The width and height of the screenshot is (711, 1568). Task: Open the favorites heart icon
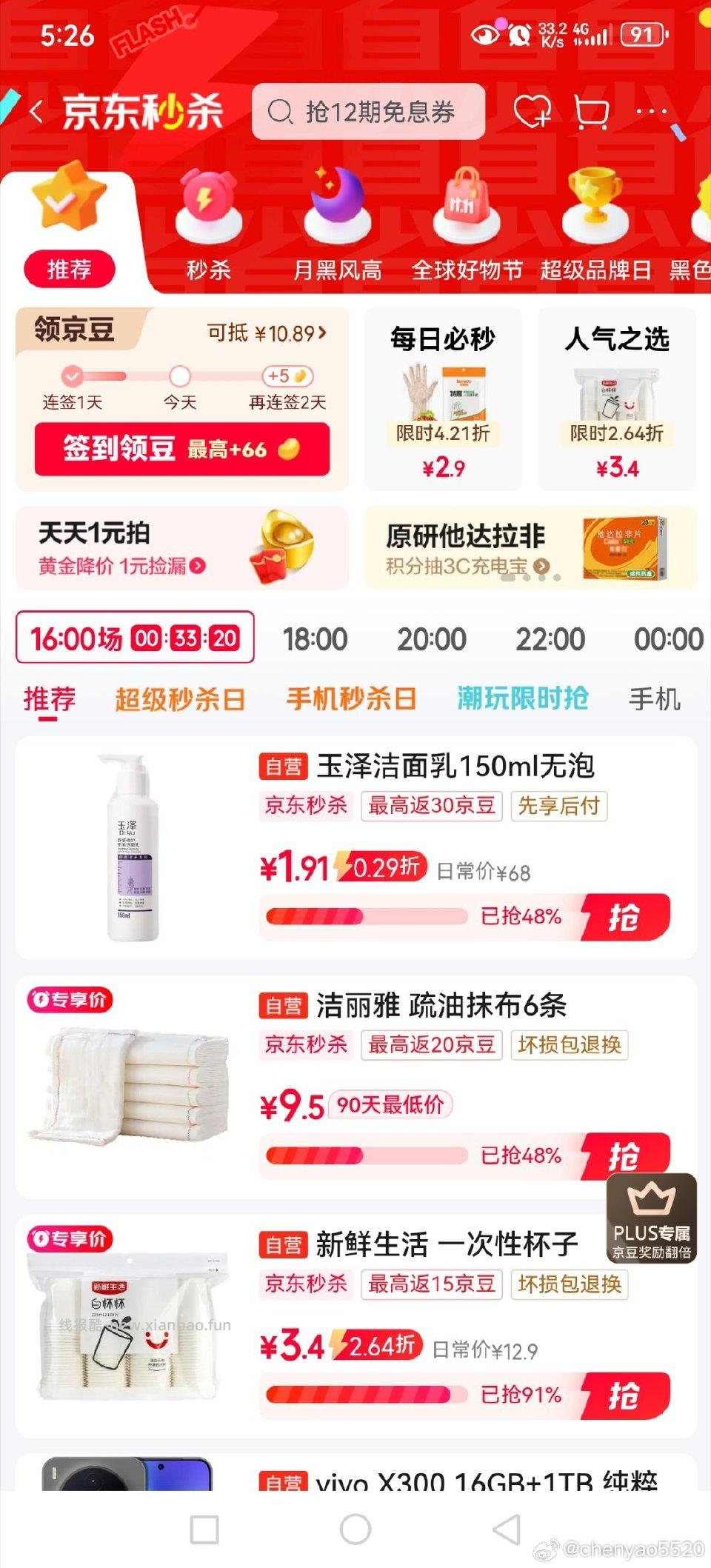click(x=535, y=110)
